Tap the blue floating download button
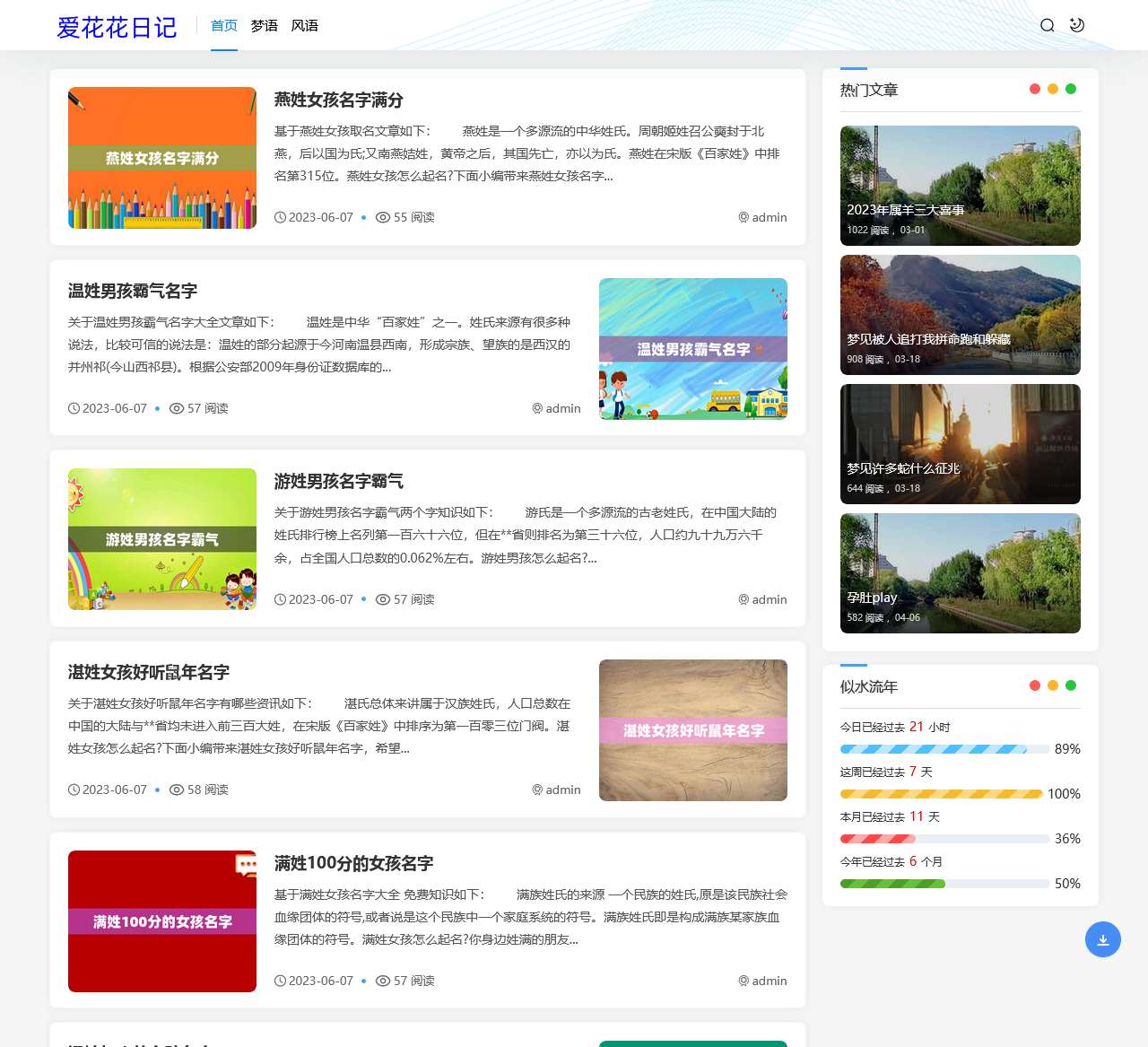Screen dimensions: 1148x1047 (x=1103, y=939)
